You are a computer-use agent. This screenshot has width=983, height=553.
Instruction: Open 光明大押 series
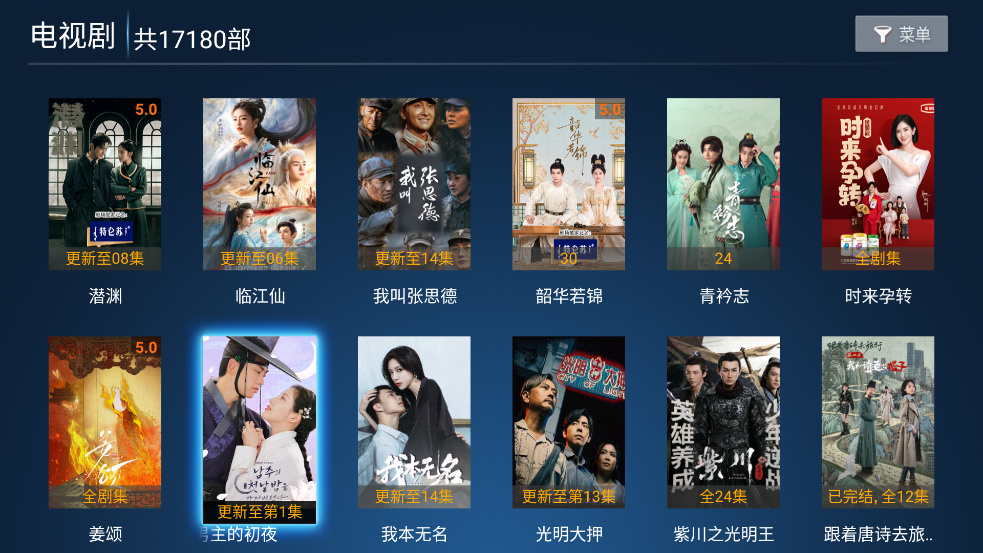pos(568,422)
